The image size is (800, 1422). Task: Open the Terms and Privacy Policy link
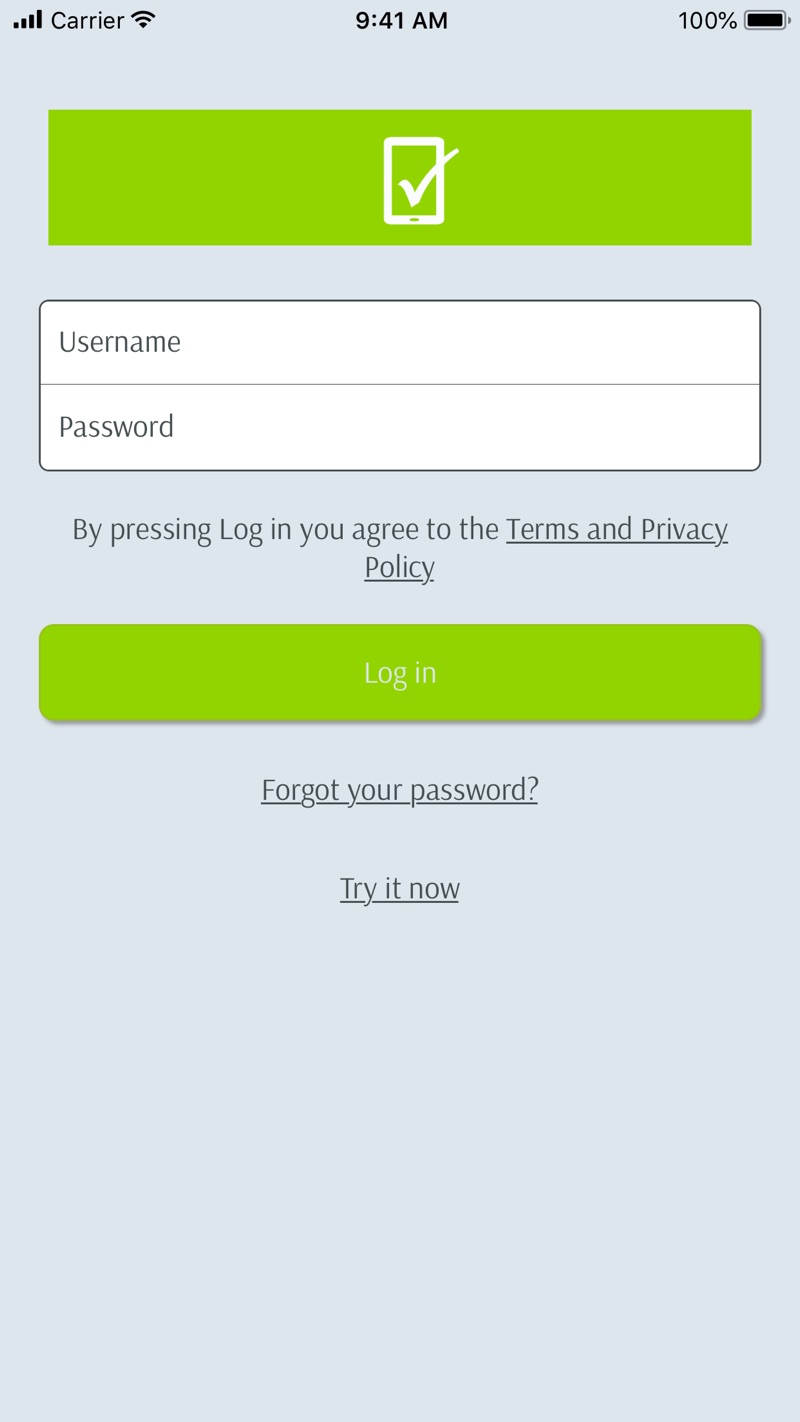[616, 529]
